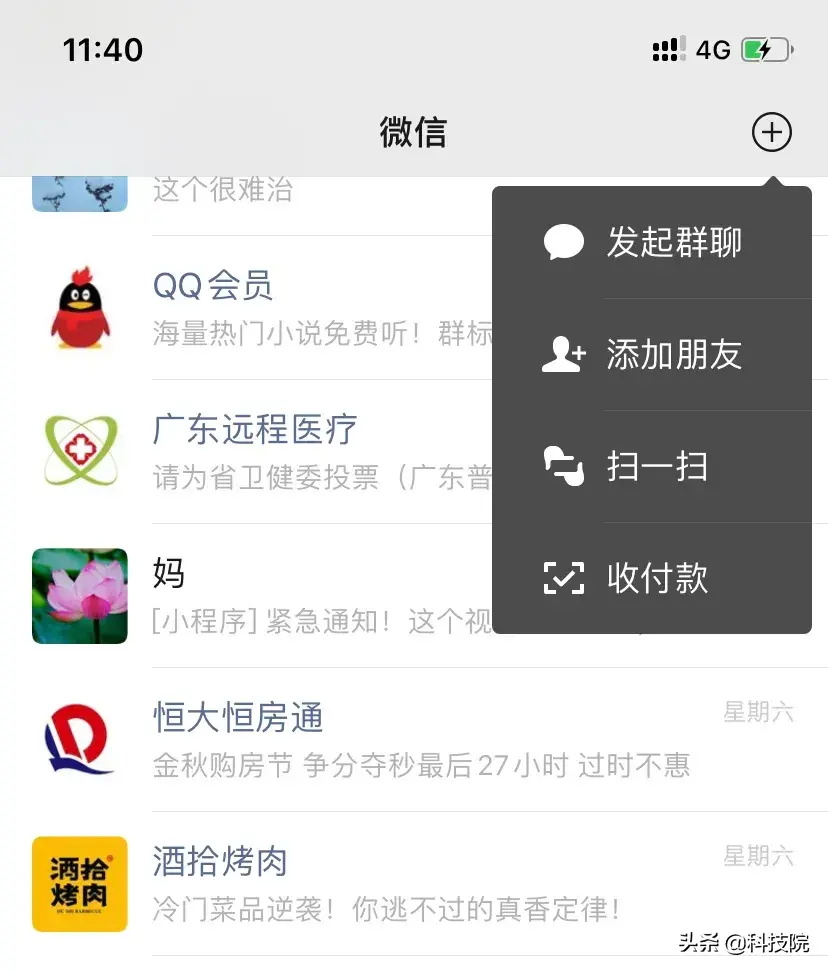Open 收付款 payment option
The image size is (828, 972).
tap(652, 578)
